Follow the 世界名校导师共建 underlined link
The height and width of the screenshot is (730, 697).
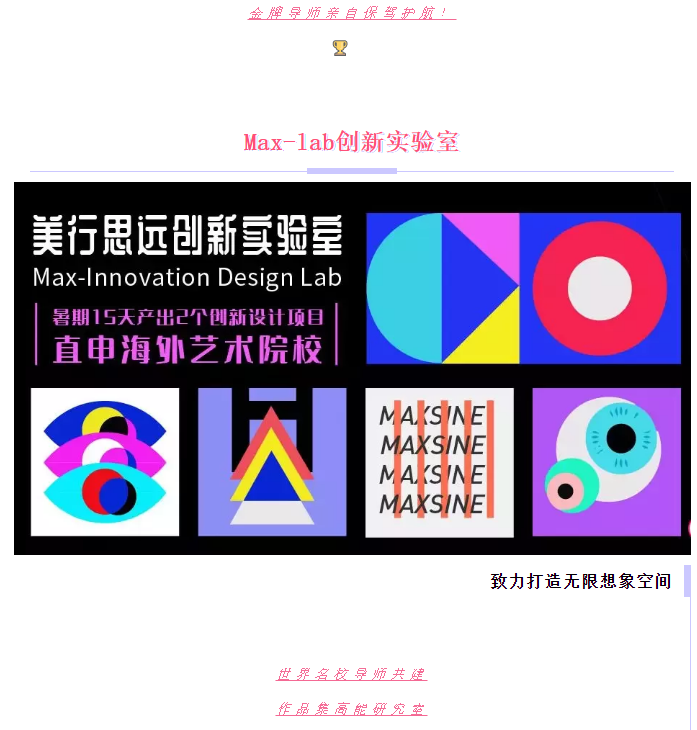tap(351, 674)
